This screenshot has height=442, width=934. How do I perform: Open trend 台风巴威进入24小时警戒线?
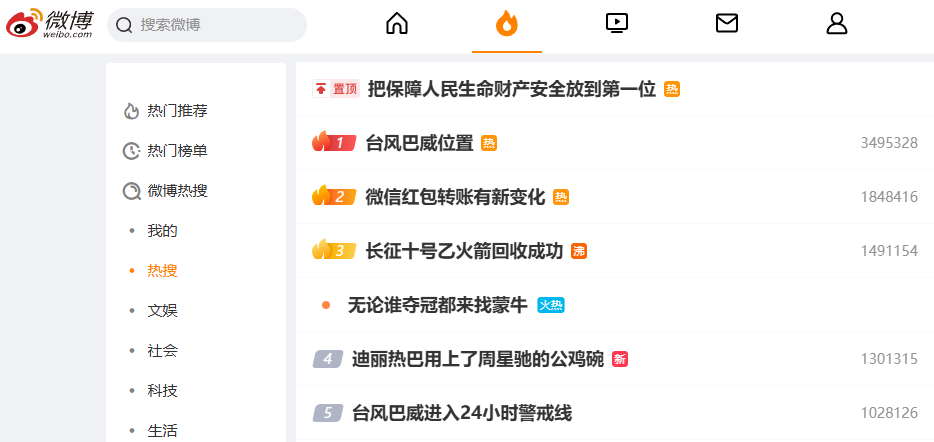coord(462,413)
